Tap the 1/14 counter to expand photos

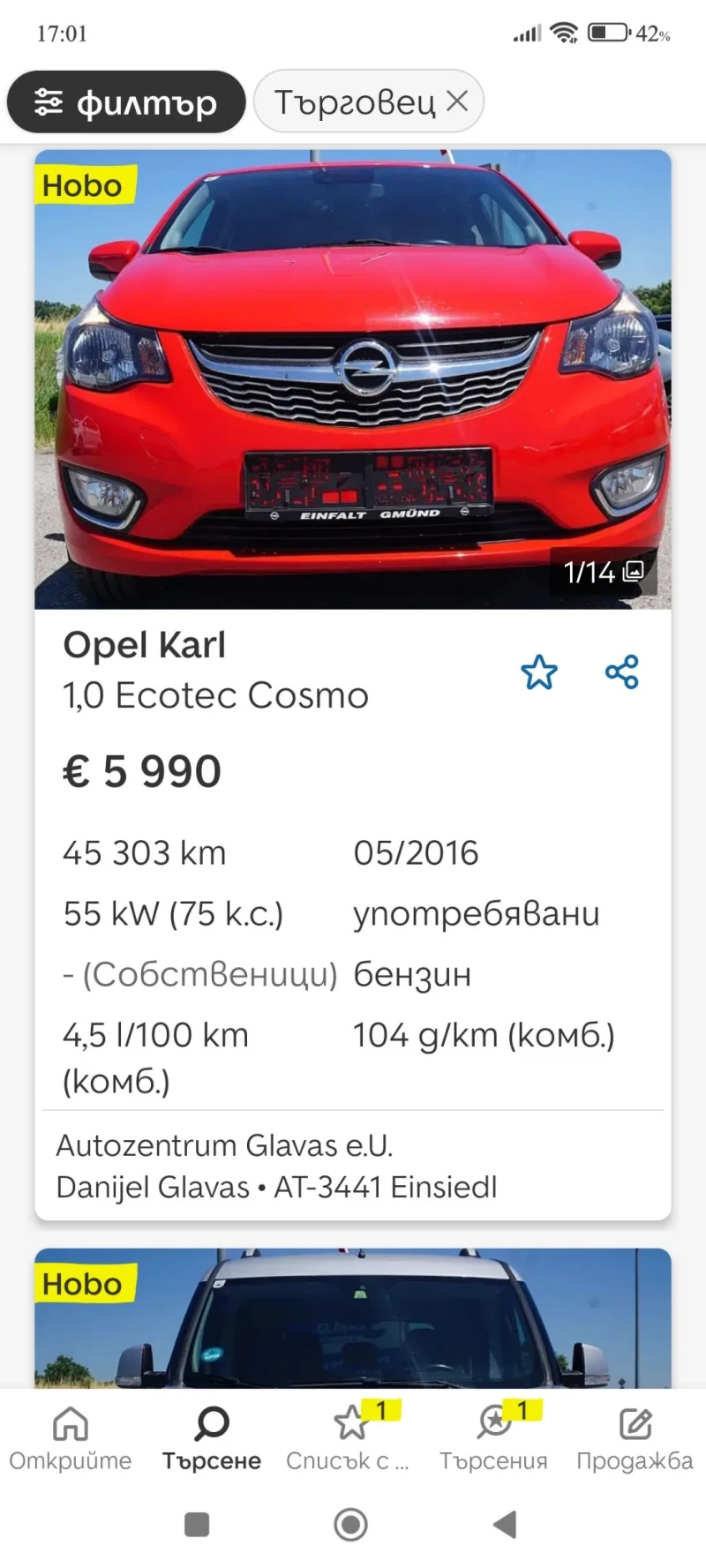(x=591, y=572)
